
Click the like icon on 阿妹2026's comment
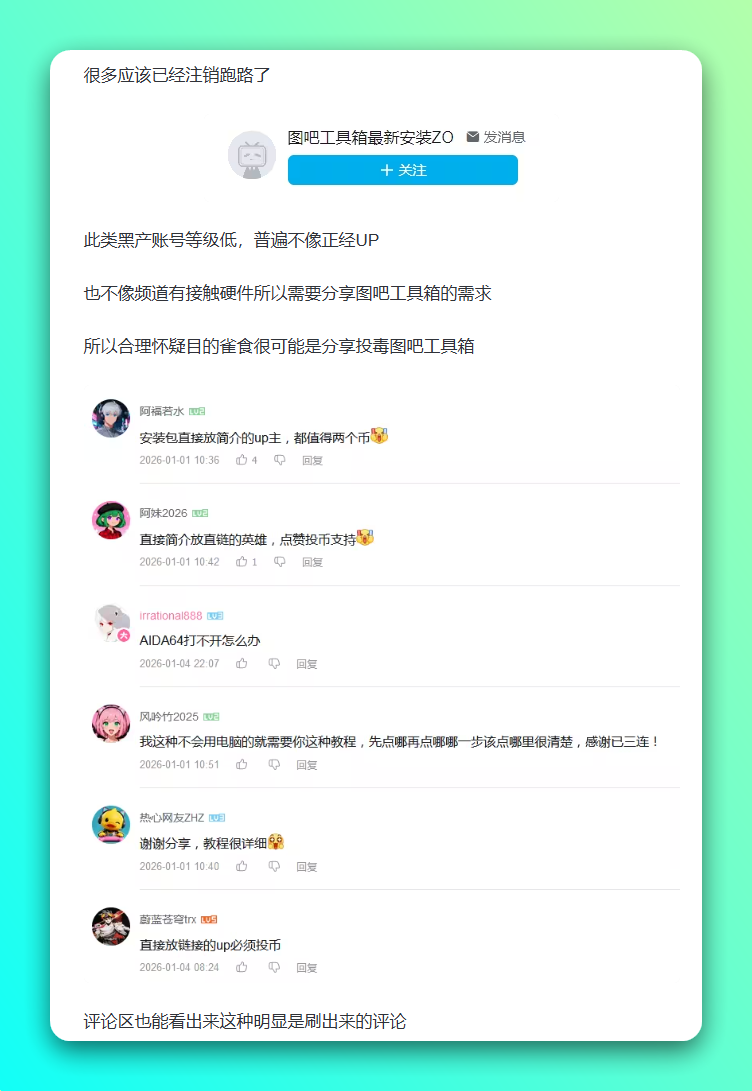(241, 562)
